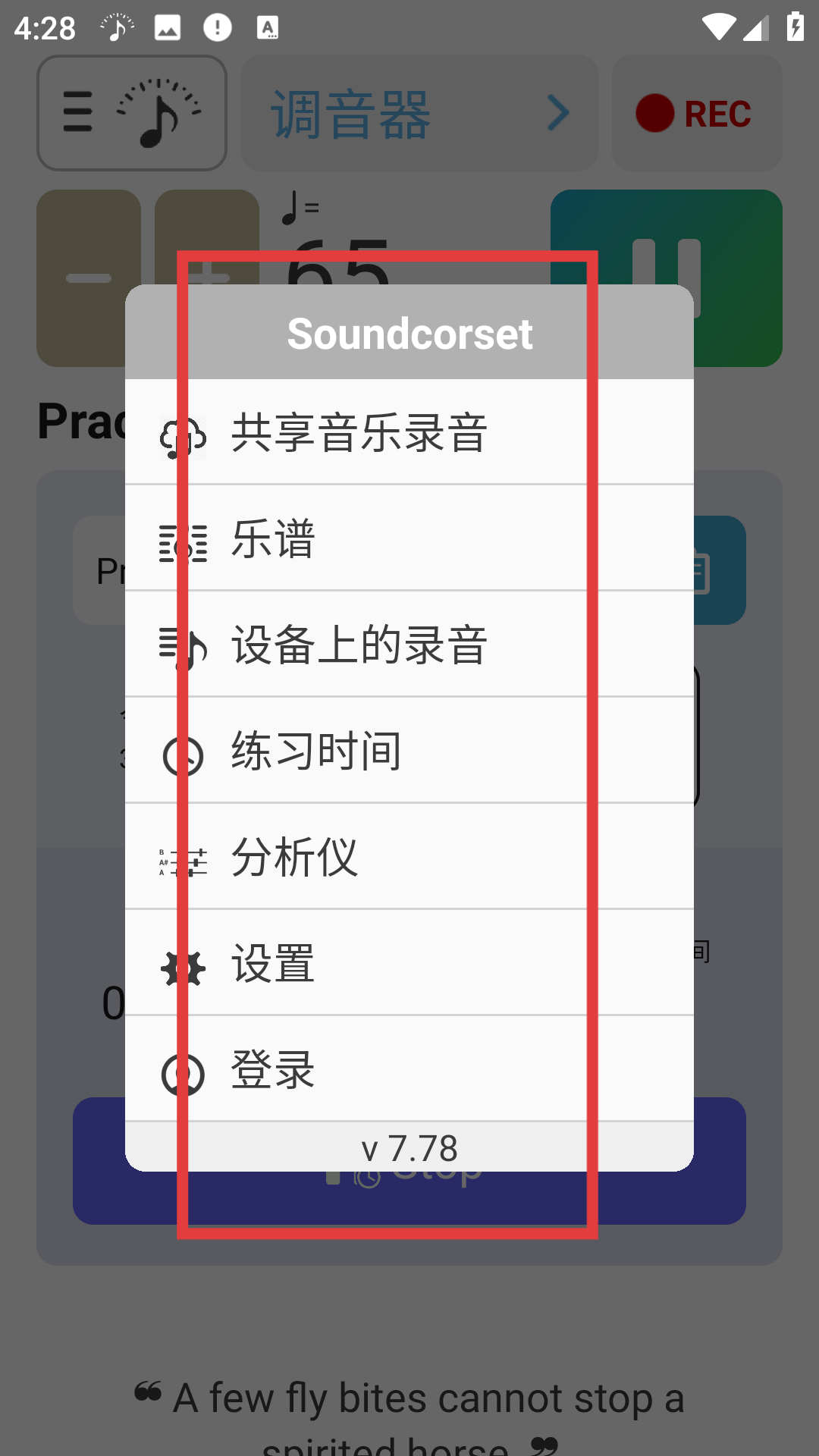
Task: Open 乐谱 sheet music
Action: [275, 539]
